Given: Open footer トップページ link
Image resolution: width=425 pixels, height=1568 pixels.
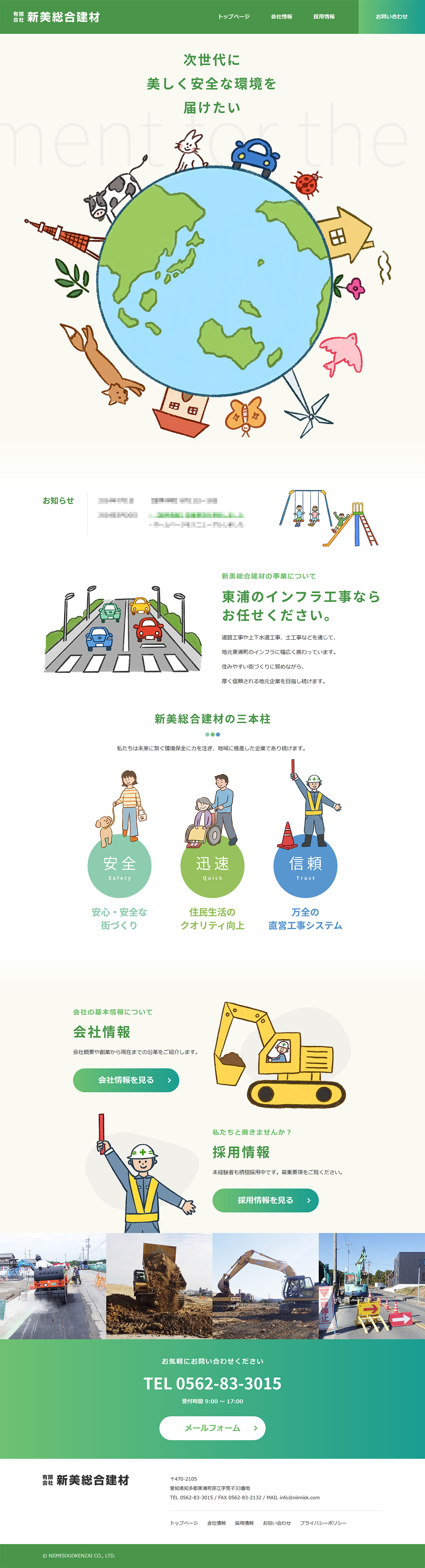Looking at the screenshot, I should (184, 1522).
